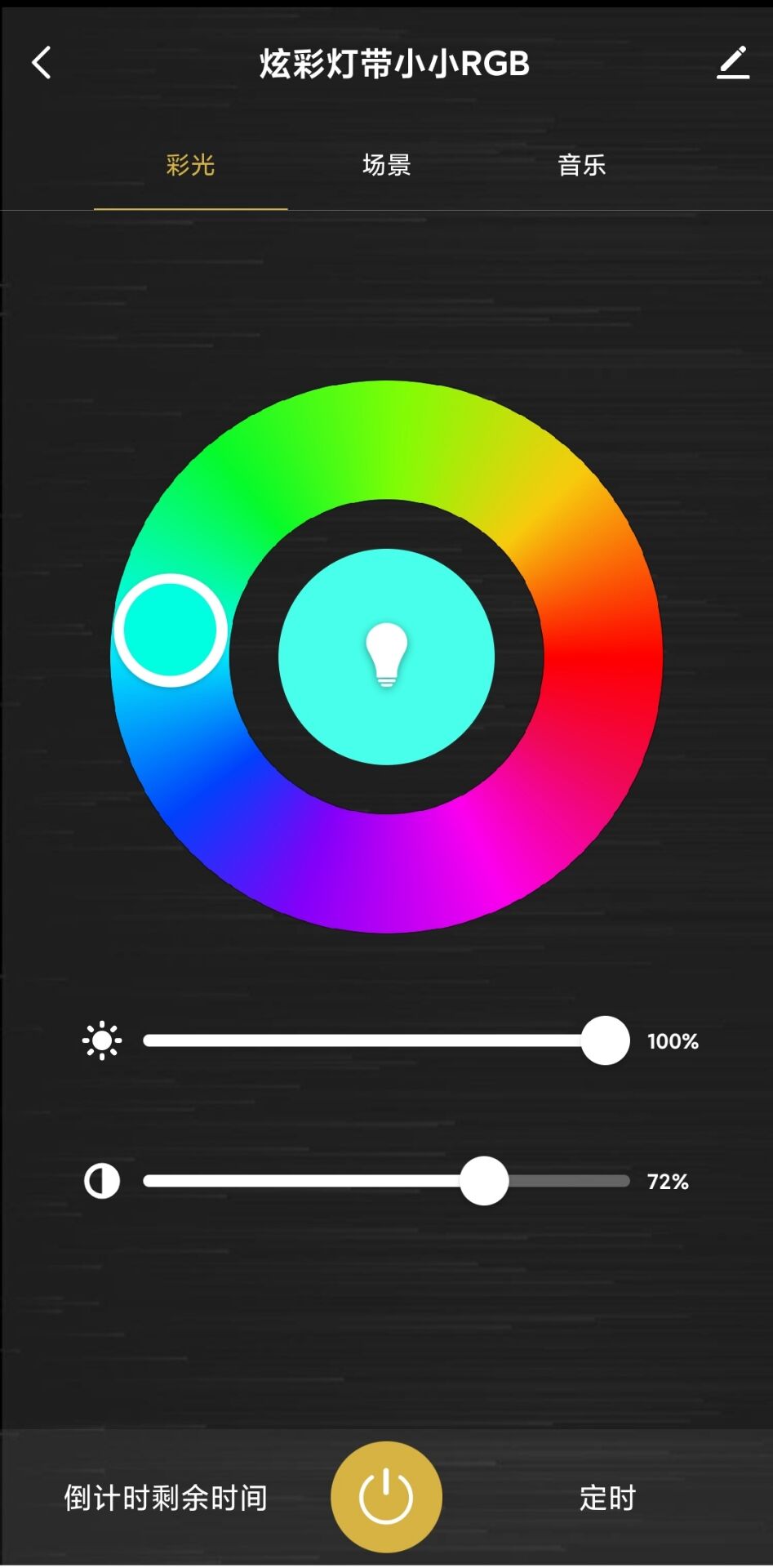
Task: Toggle the yellow power button
Action: pos(386,1497)
